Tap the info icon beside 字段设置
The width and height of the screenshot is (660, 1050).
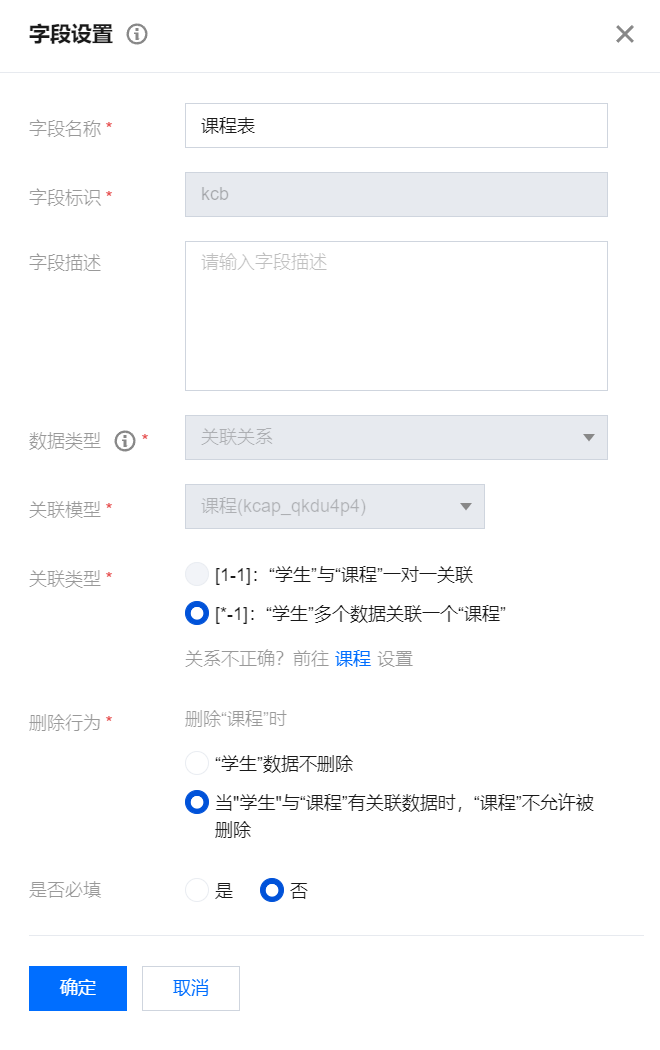[x=137, y=34]
